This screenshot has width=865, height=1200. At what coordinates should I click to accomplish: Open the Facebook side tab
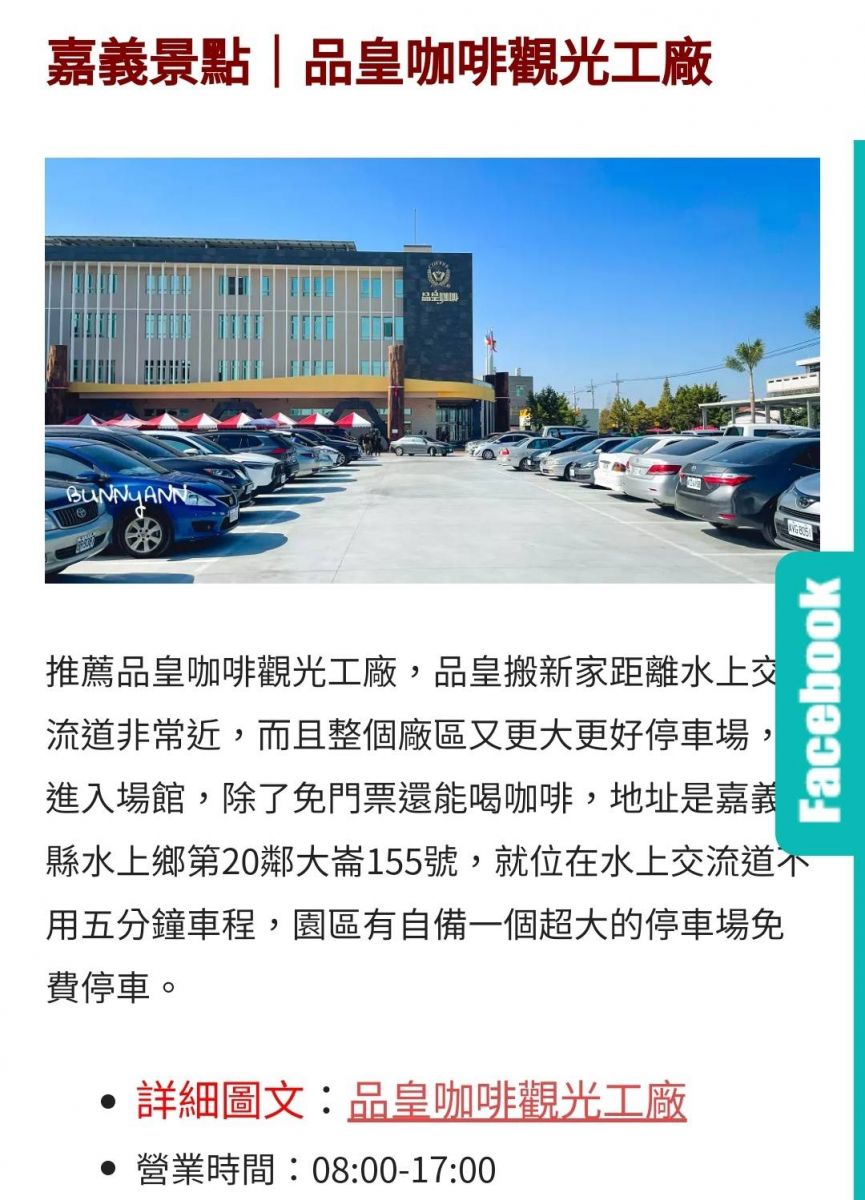pos(819,701)
